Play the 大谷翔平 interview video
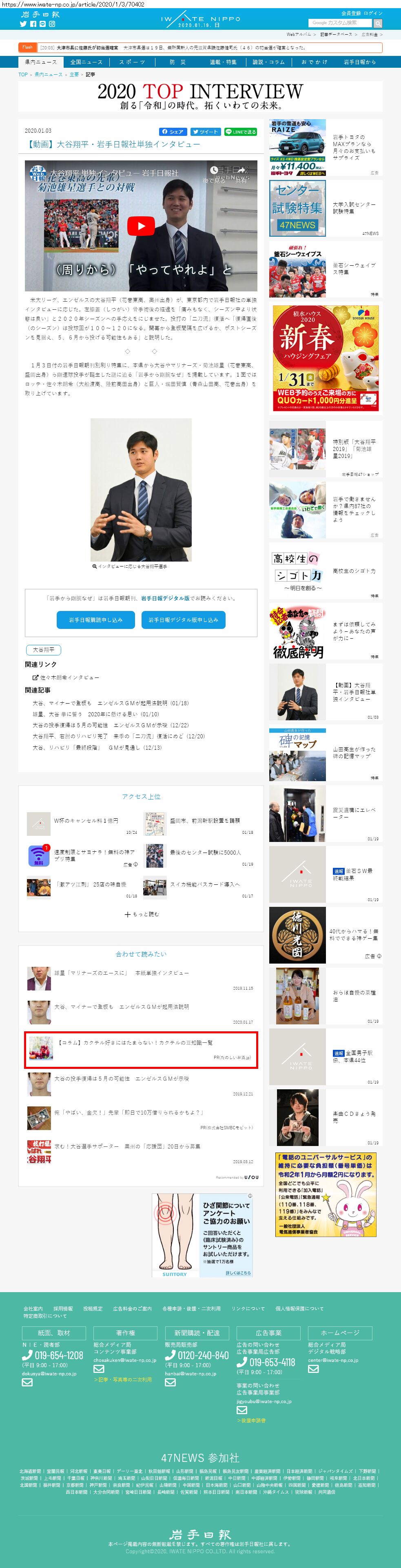 pyautogui.click(x=141, y=227)
